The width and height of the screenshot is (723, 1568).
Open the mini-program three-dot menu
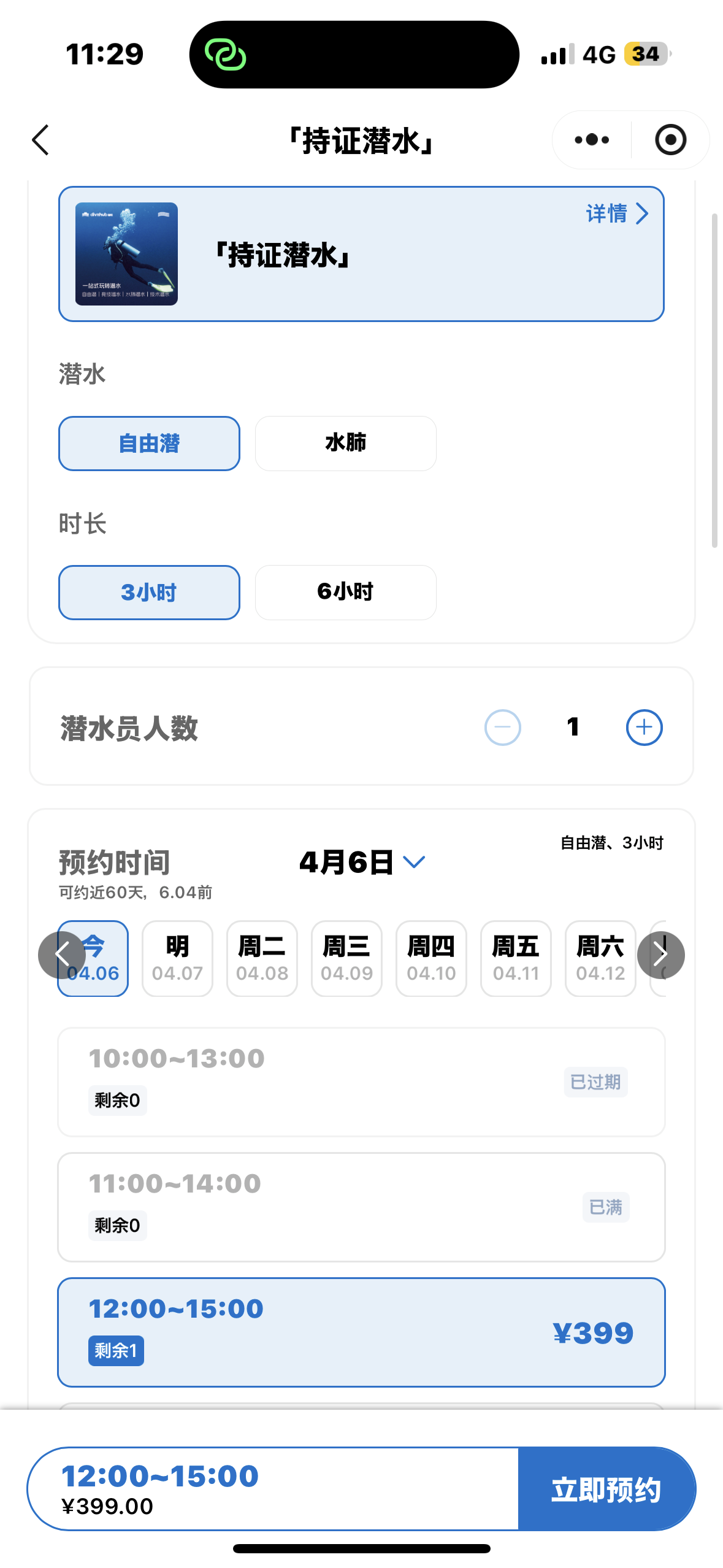click(x=592, y=140)
